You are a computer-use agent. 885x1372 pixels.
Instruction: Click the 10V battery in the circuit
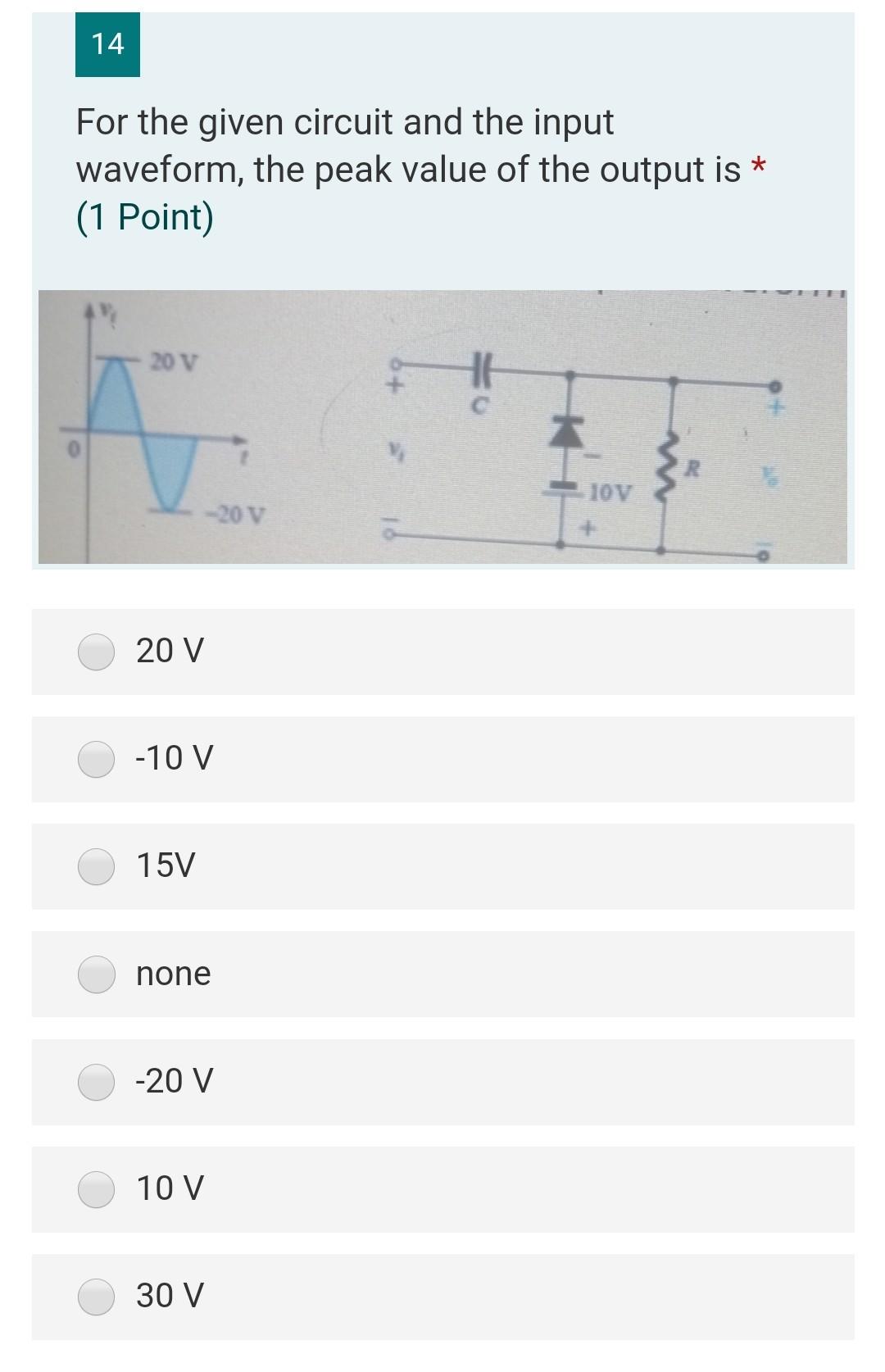click(565, 492)
